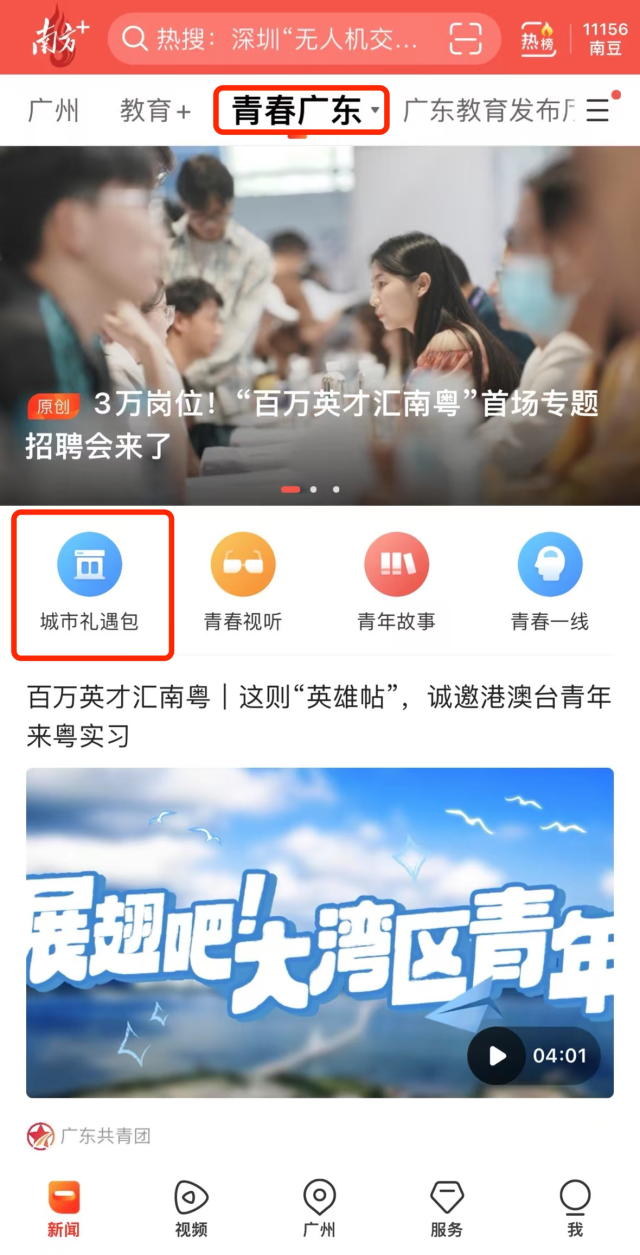
Task: Open 青春一线 shortcut
Action: pos(550,583)
